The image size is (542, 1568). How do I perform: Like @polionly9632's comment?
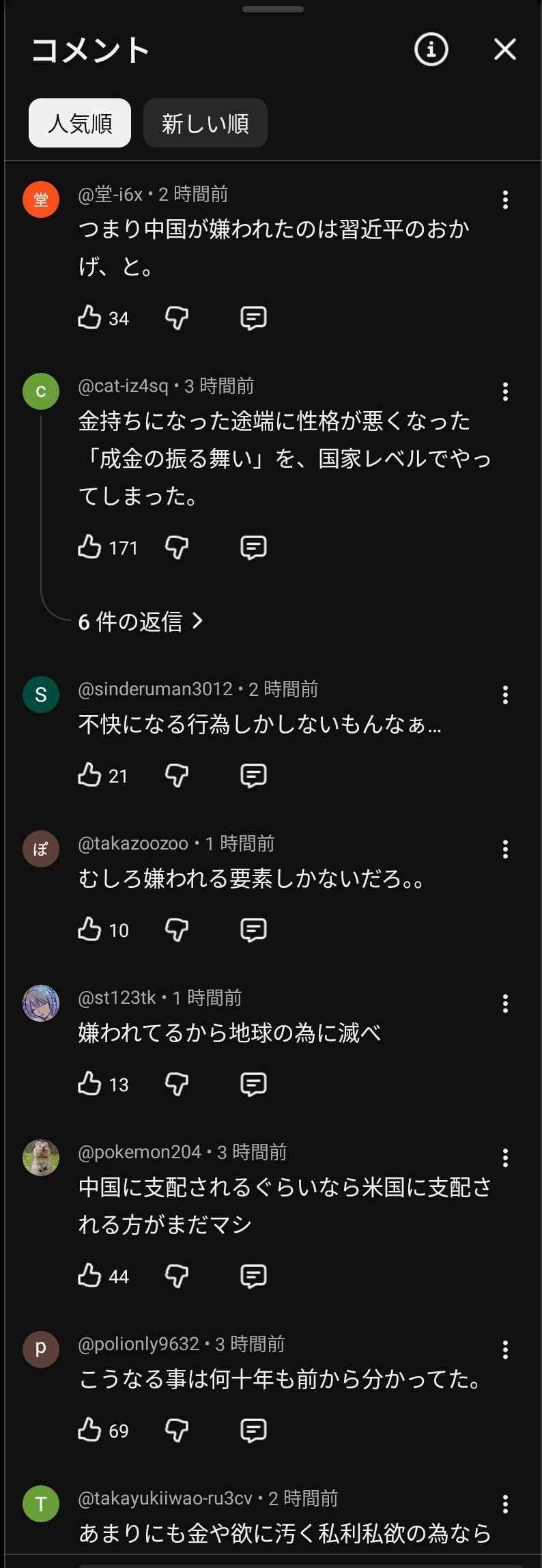[89, 1431]
